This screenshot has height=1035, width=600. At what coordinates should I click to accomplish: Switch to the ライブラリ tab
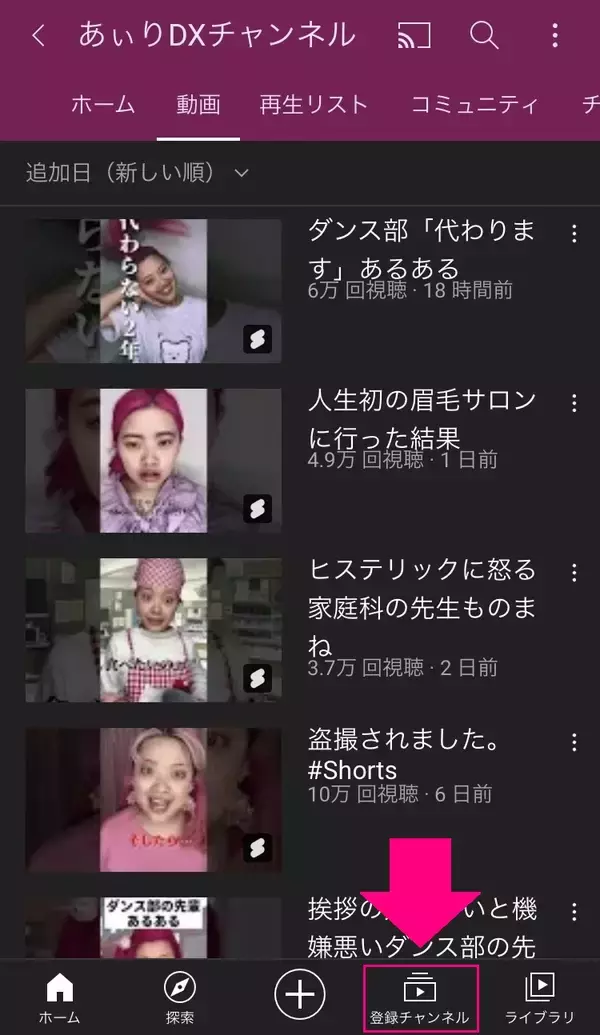(540, 998)
